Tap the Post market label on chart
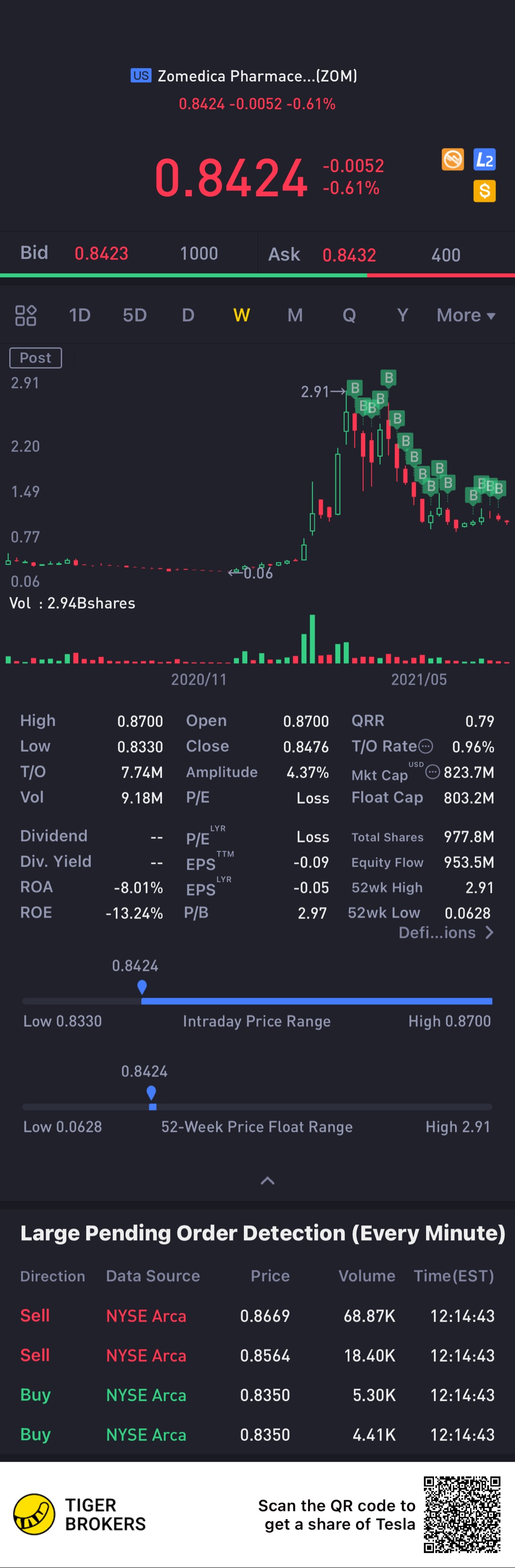 (35, 358)
